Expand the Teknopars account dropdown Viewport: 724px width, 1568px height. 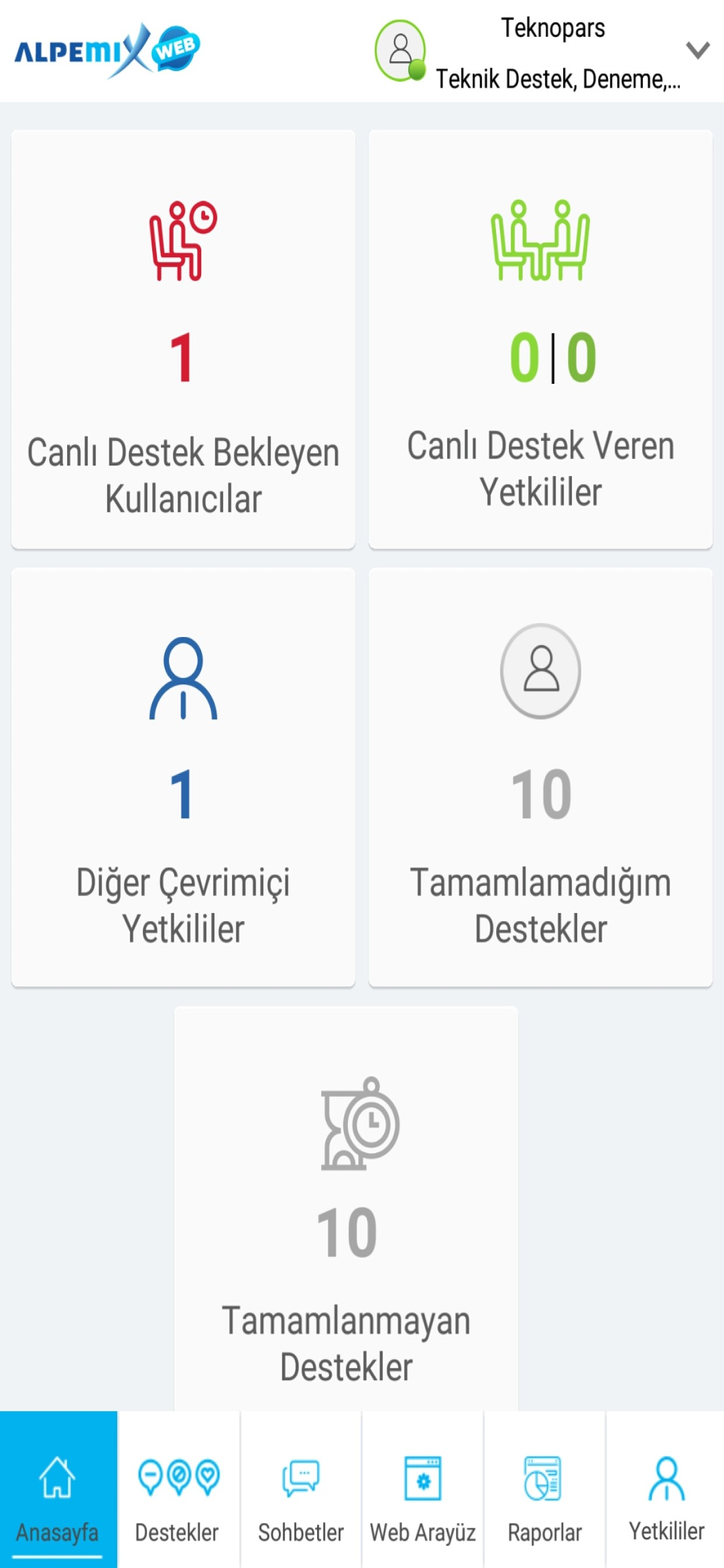[697, 51]
